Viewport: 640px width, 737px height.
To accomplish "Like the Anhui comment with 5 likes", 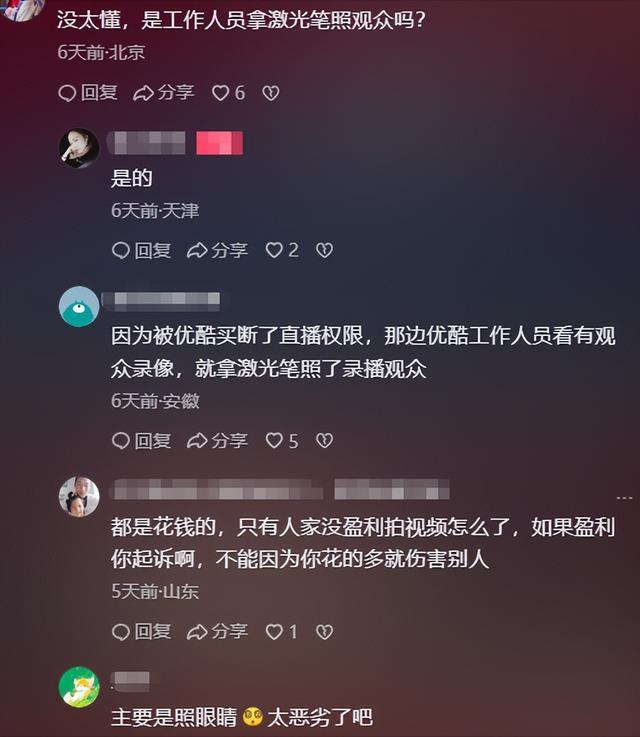I will point(275,440).
